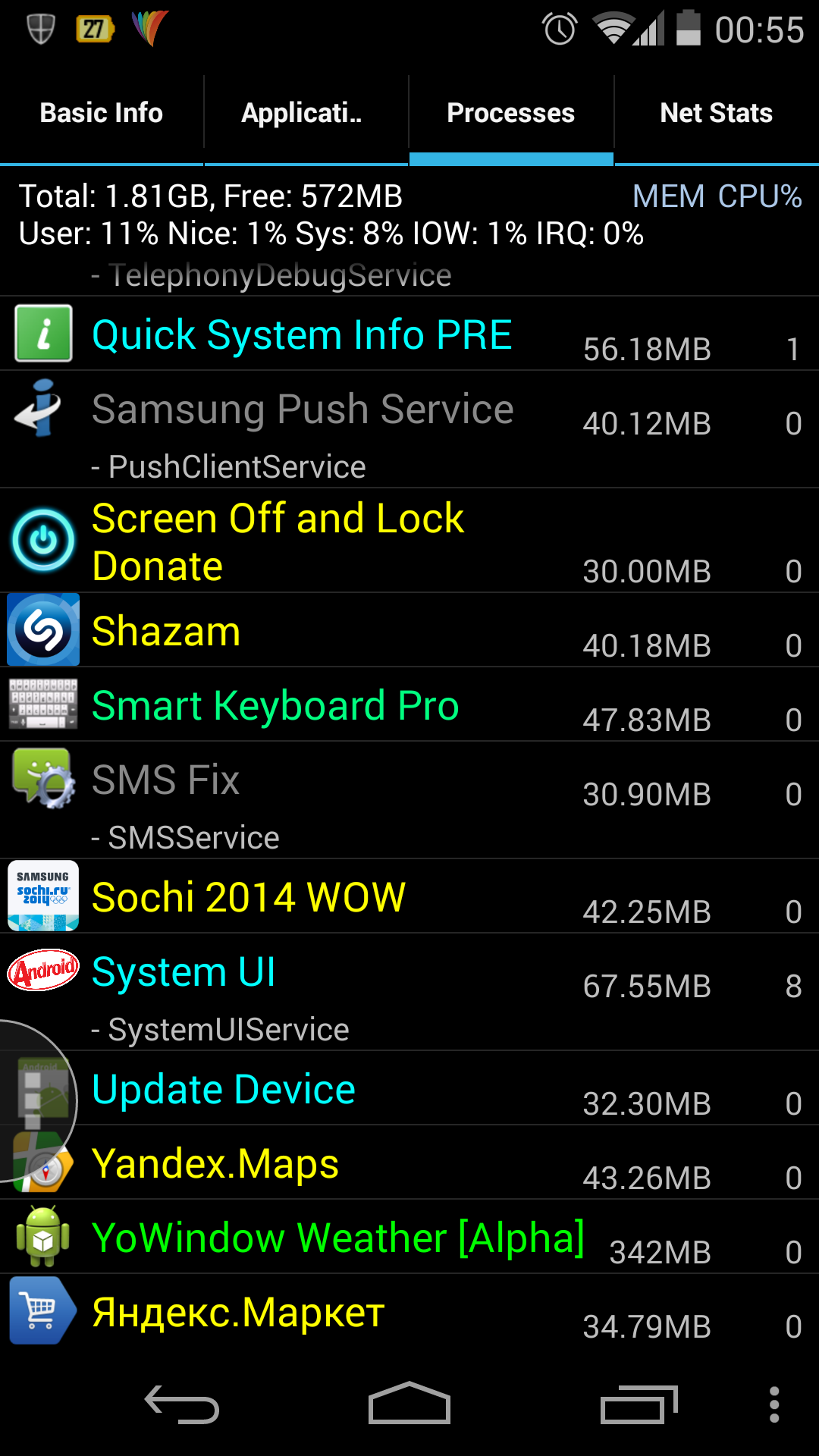Open Sochi 2014 WOW process row

click(x=409, y=896)
